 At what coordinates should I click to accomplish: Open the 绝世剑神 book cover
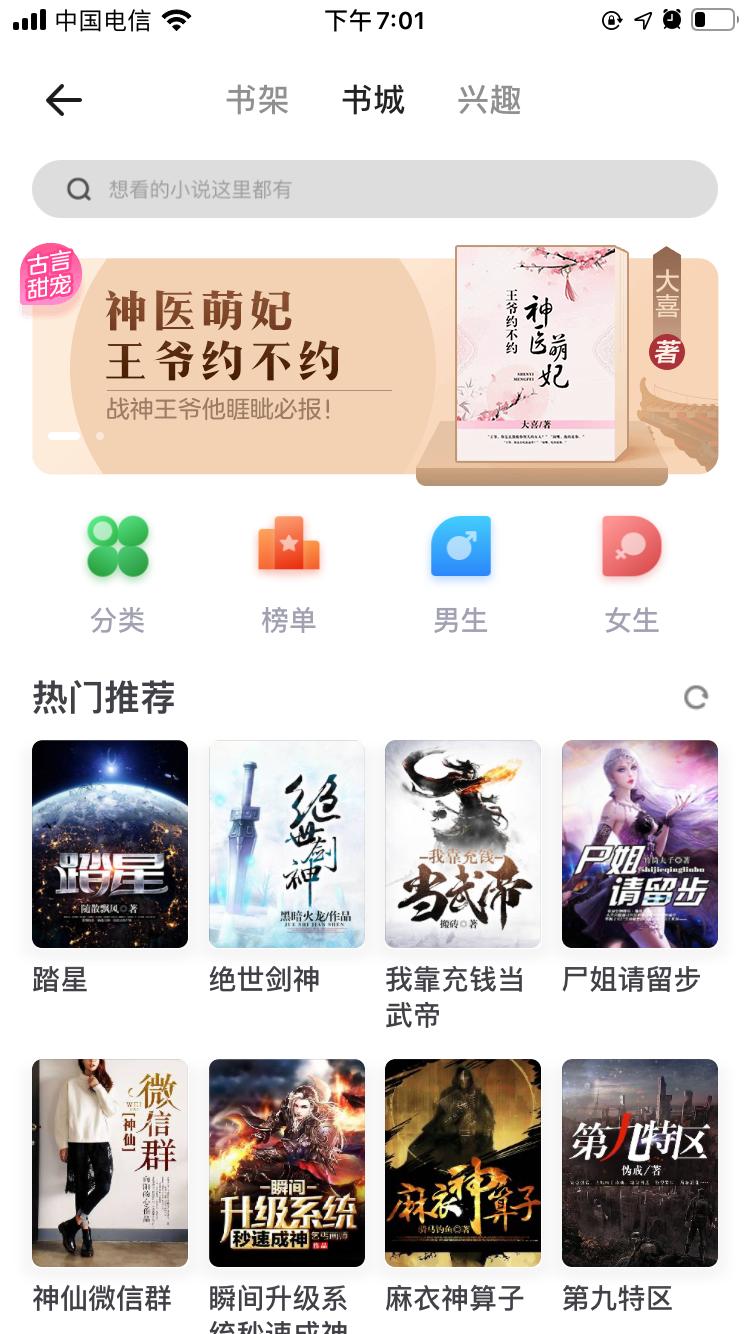click(x=287, y=844)
